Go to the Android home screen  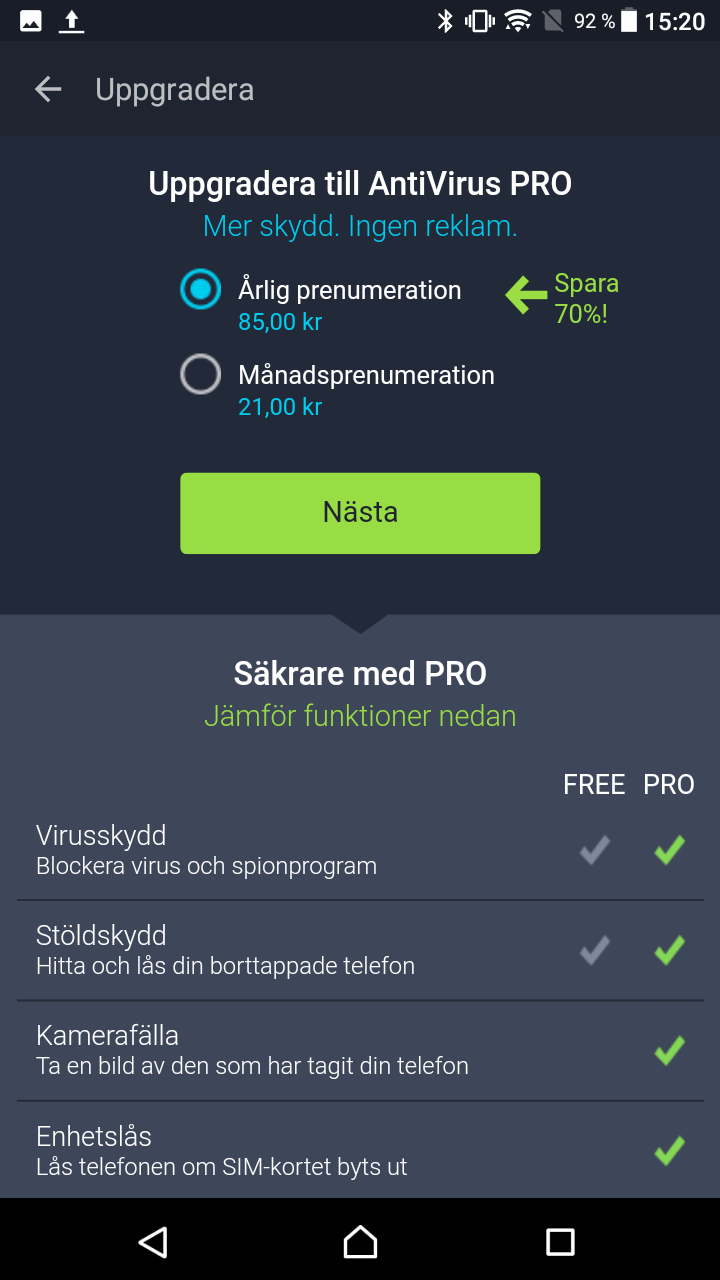pos(360,1242)
